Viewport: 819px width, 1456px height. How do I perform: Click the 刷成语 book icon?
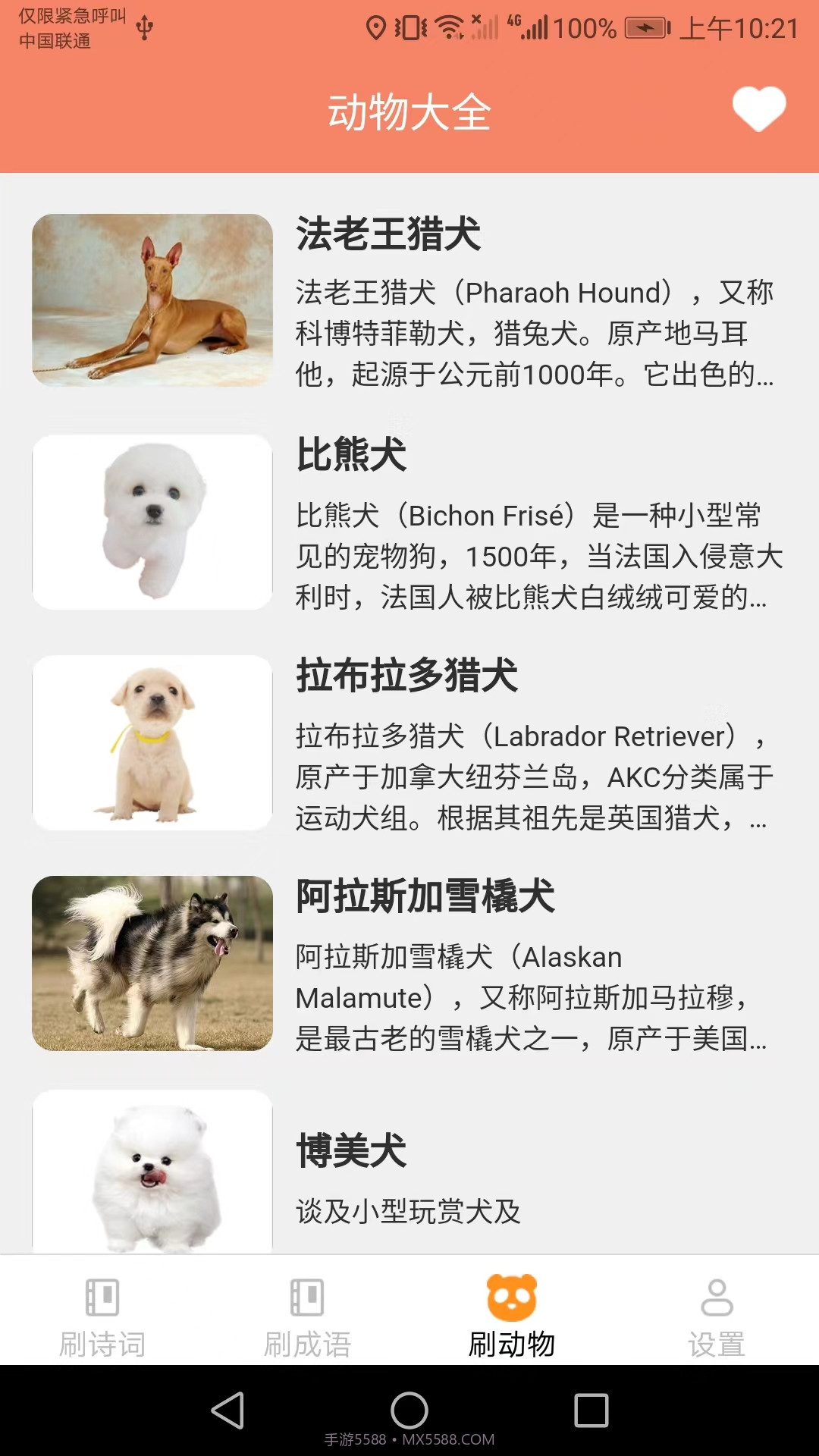[x=308, y=1298]
